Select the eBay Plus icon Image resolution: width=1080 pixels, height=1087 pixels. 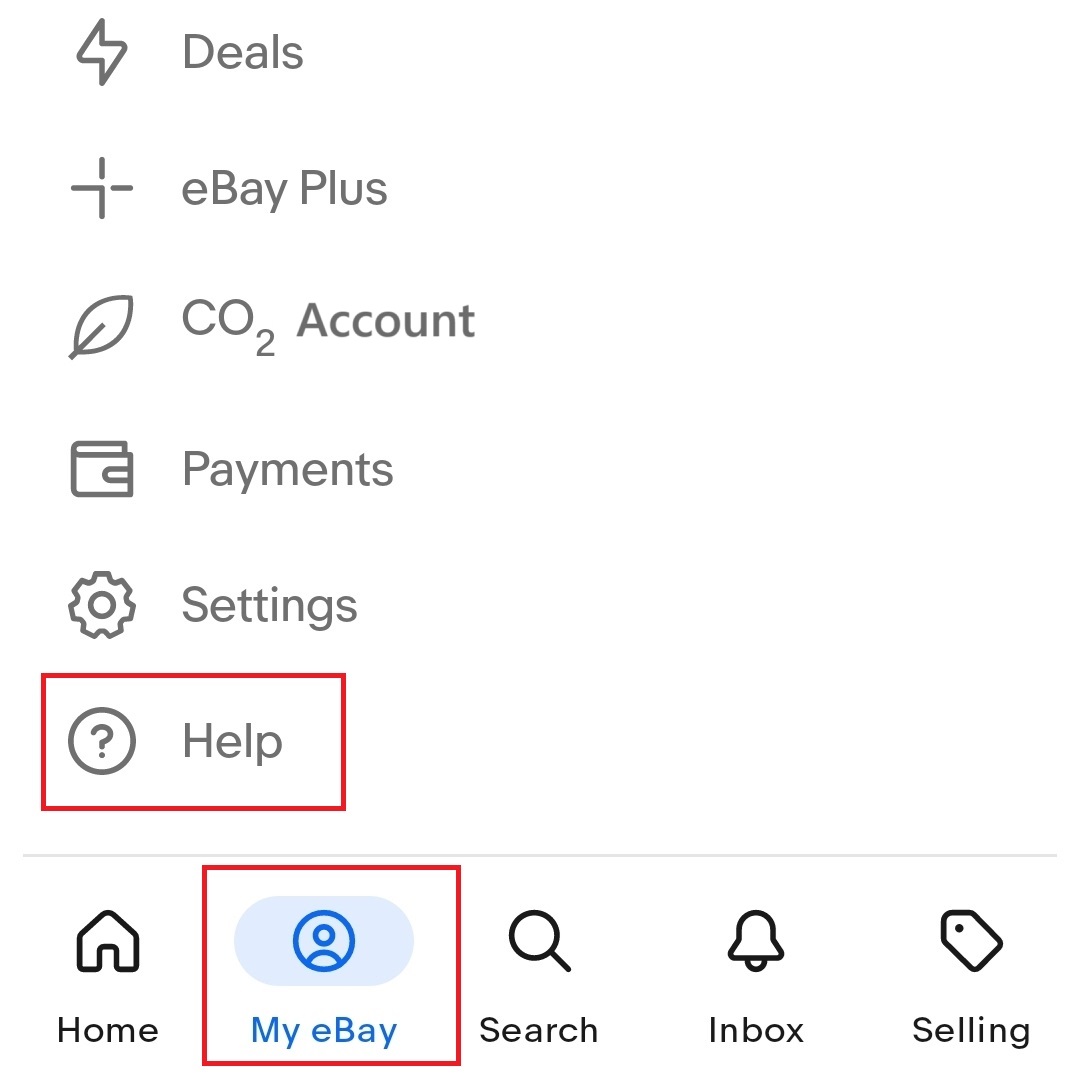(x=99, y=188)
